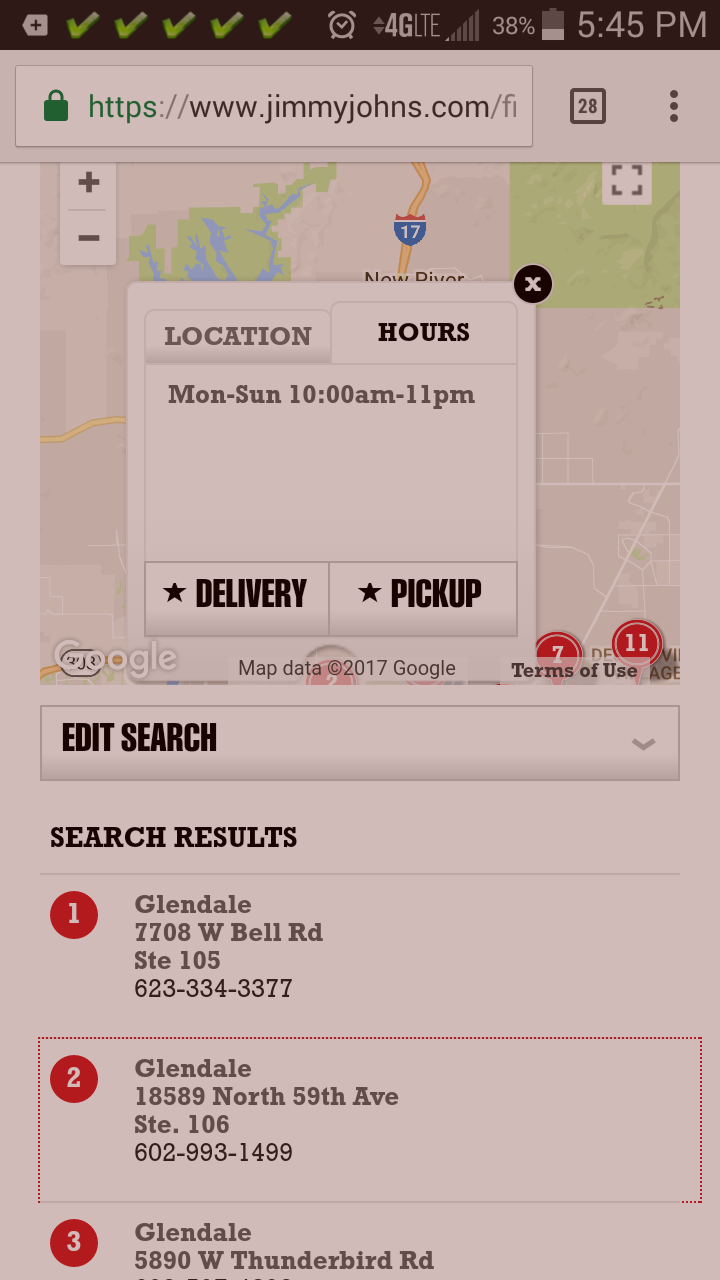Open the browser tab switcher showing 28

[588, 105]
